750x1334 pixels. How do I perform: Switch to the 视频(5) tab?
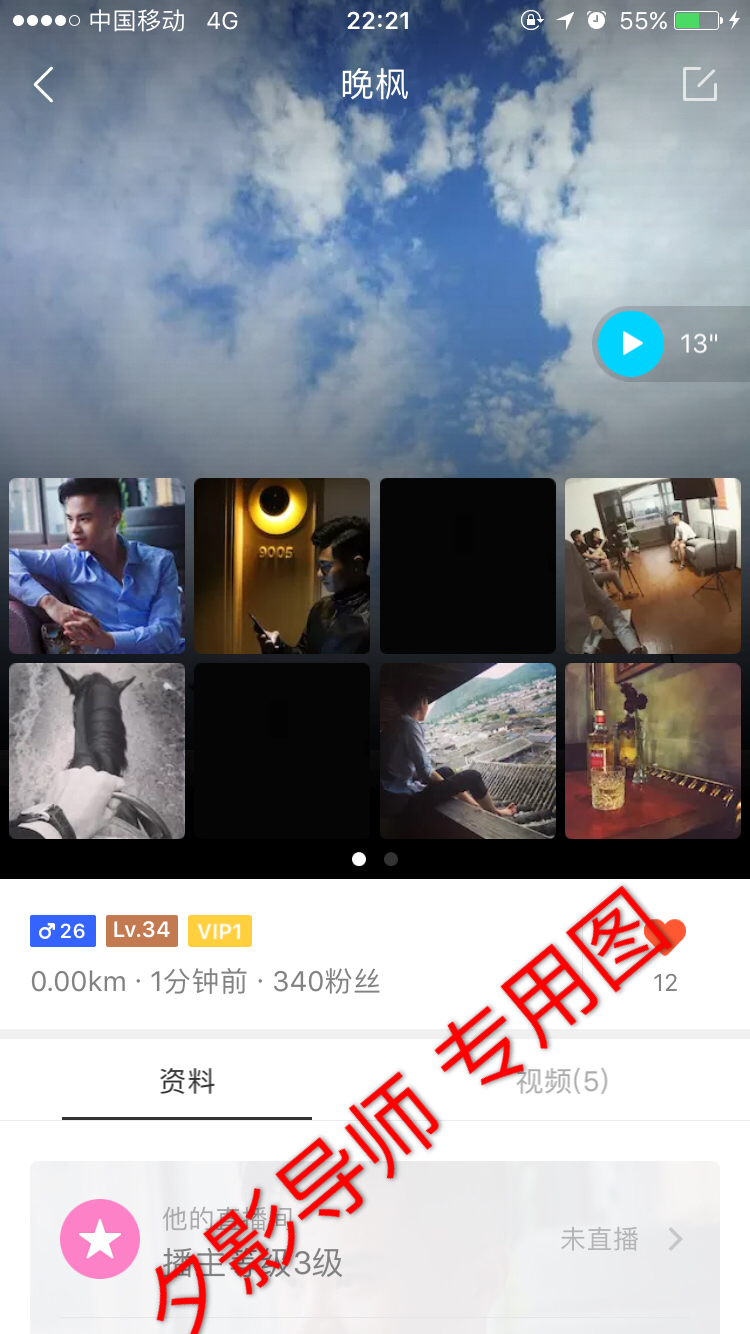pos(562,1082)
